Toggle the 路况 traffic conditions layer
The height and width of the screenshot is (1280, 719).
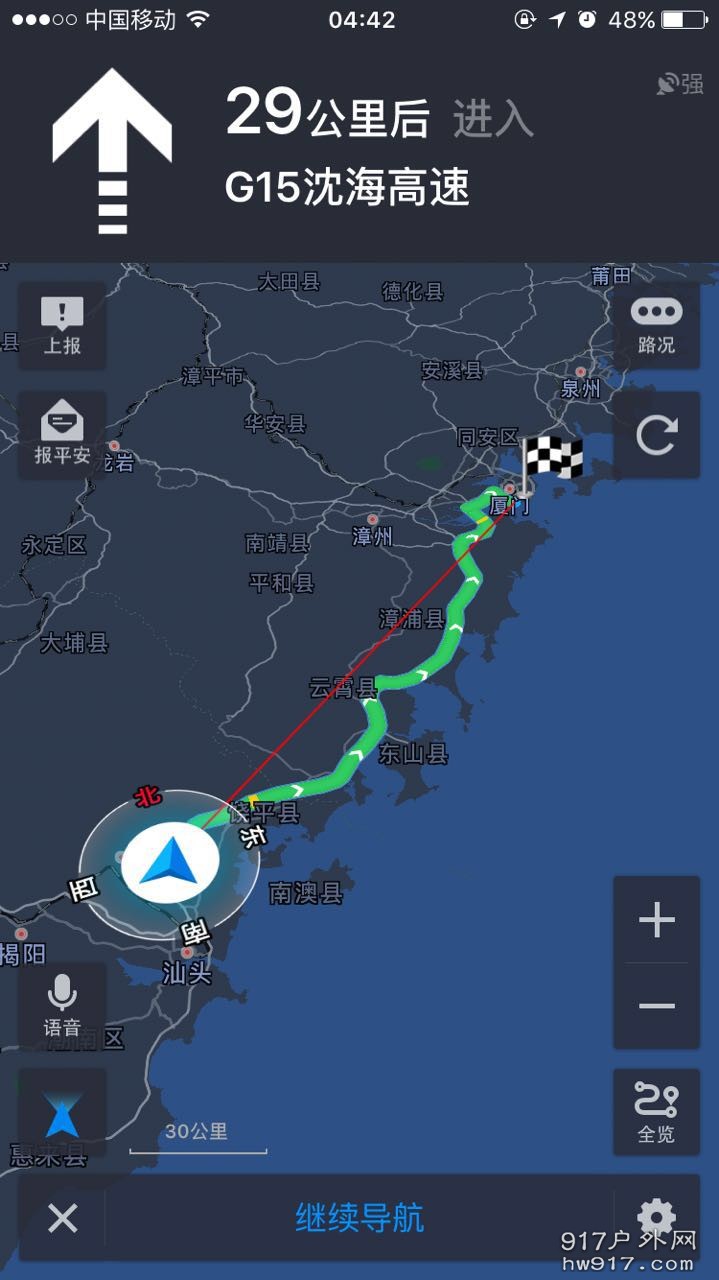tap(656, 325)
